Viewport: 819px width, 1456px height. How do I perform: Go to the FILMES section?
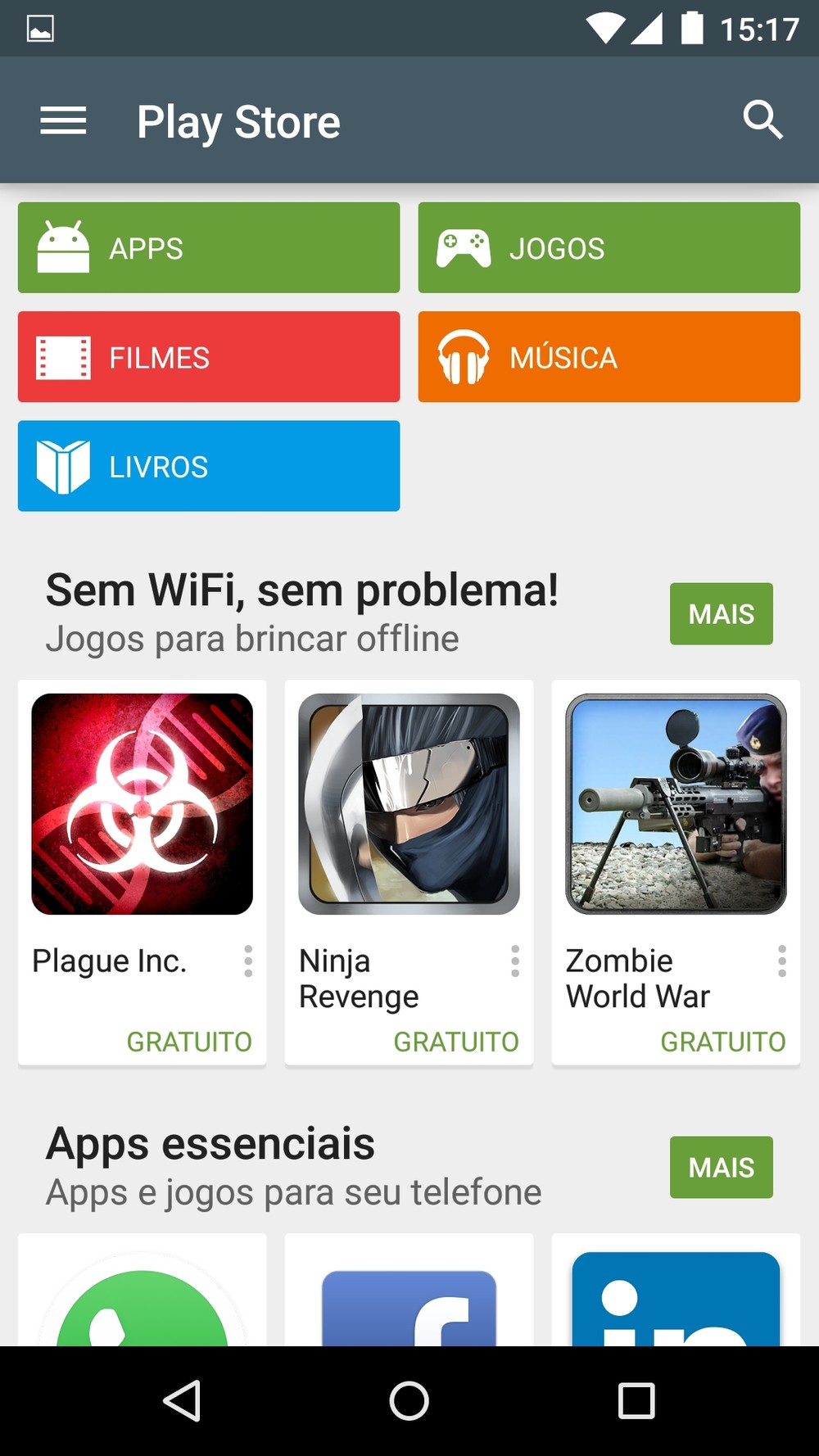[209, 357]
